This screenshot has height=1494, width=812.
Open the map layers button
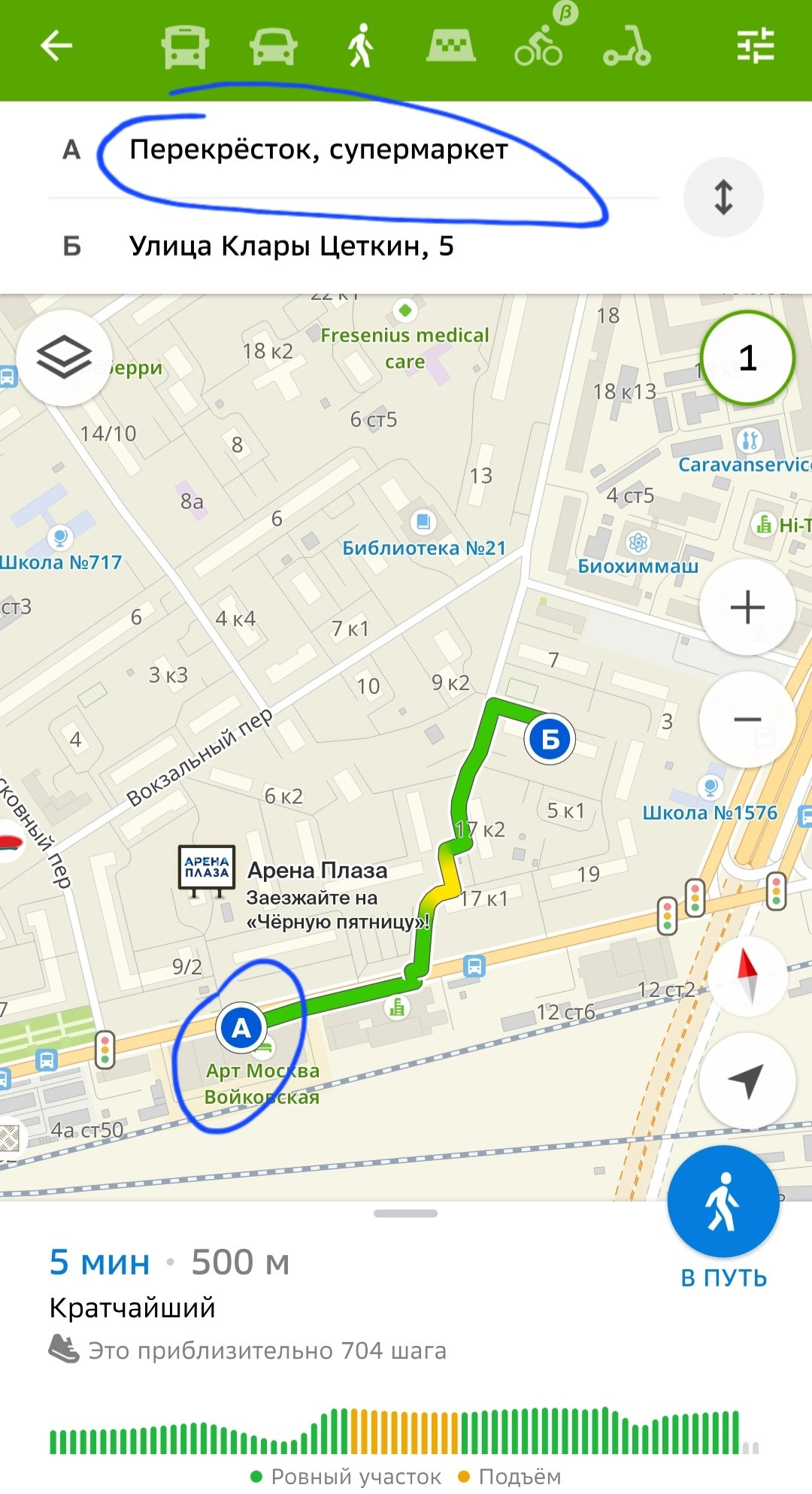(x=64, y=358)
